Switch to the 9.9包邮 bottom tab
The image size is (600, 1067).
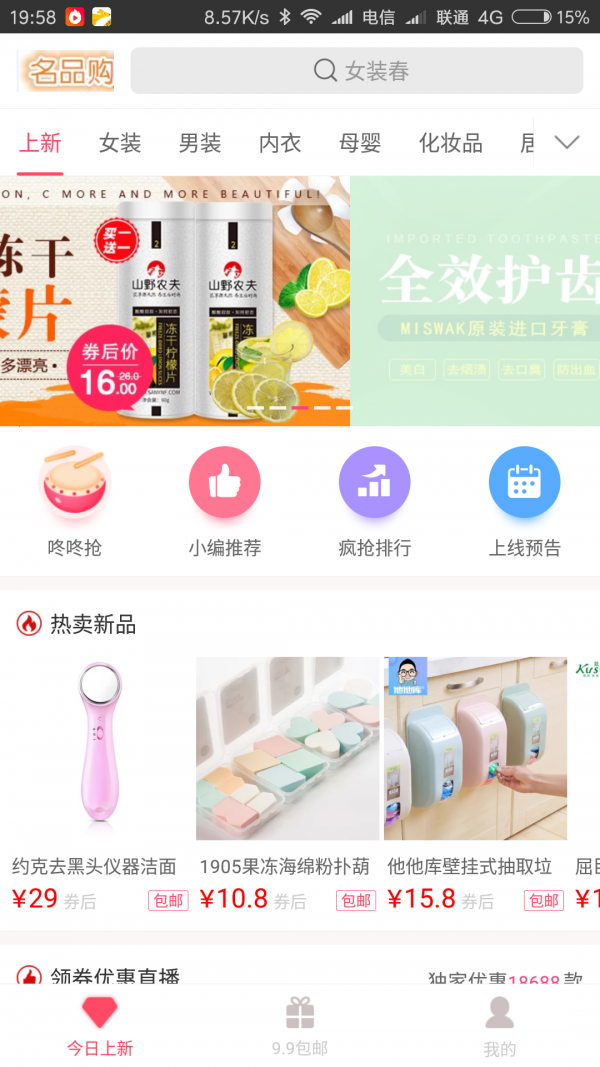point(300,1025)
